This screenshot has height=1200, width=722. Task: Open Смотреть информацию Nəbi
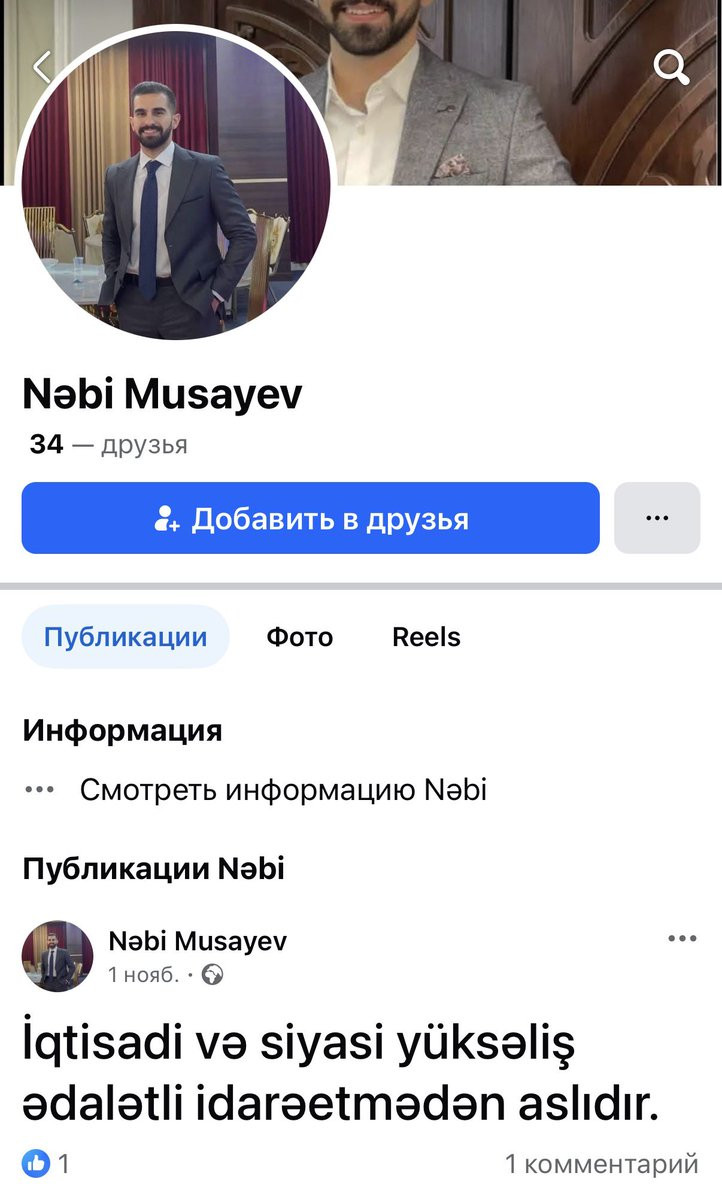[283, 790]
